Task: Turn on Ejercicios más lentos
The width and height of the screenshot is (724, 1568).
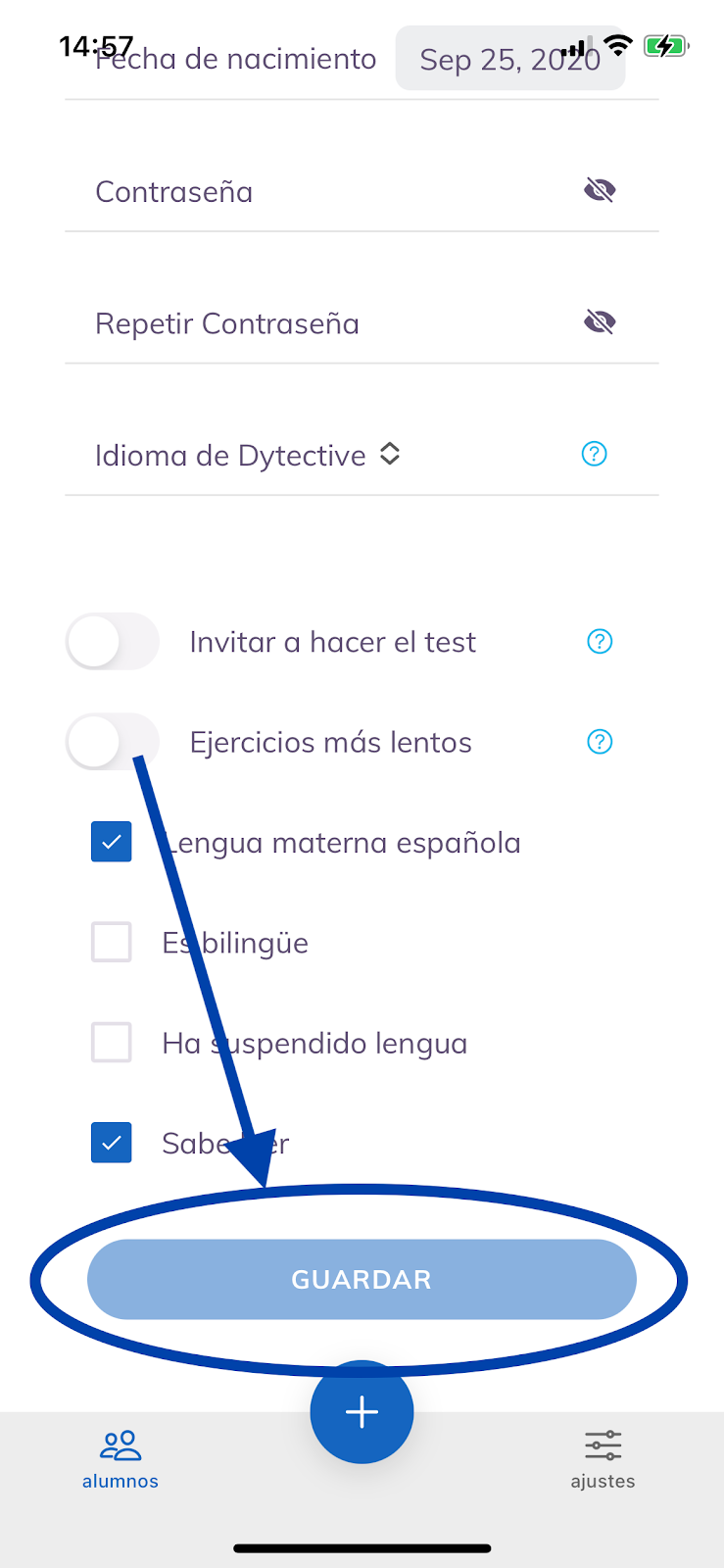Action: pos(112,742)
